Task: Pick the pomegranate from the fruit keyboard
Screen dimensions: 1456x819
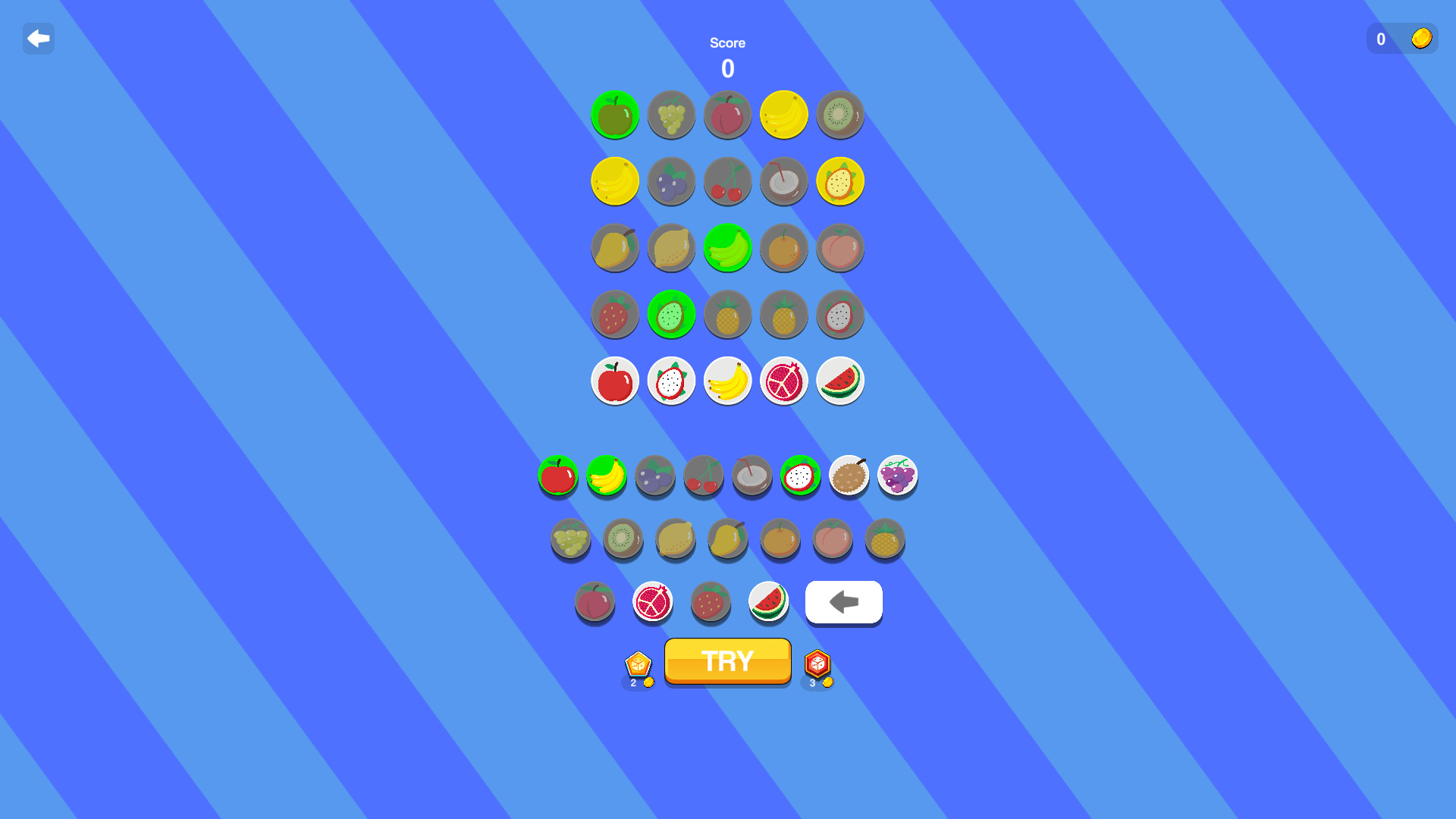Action: coord(652,602)
